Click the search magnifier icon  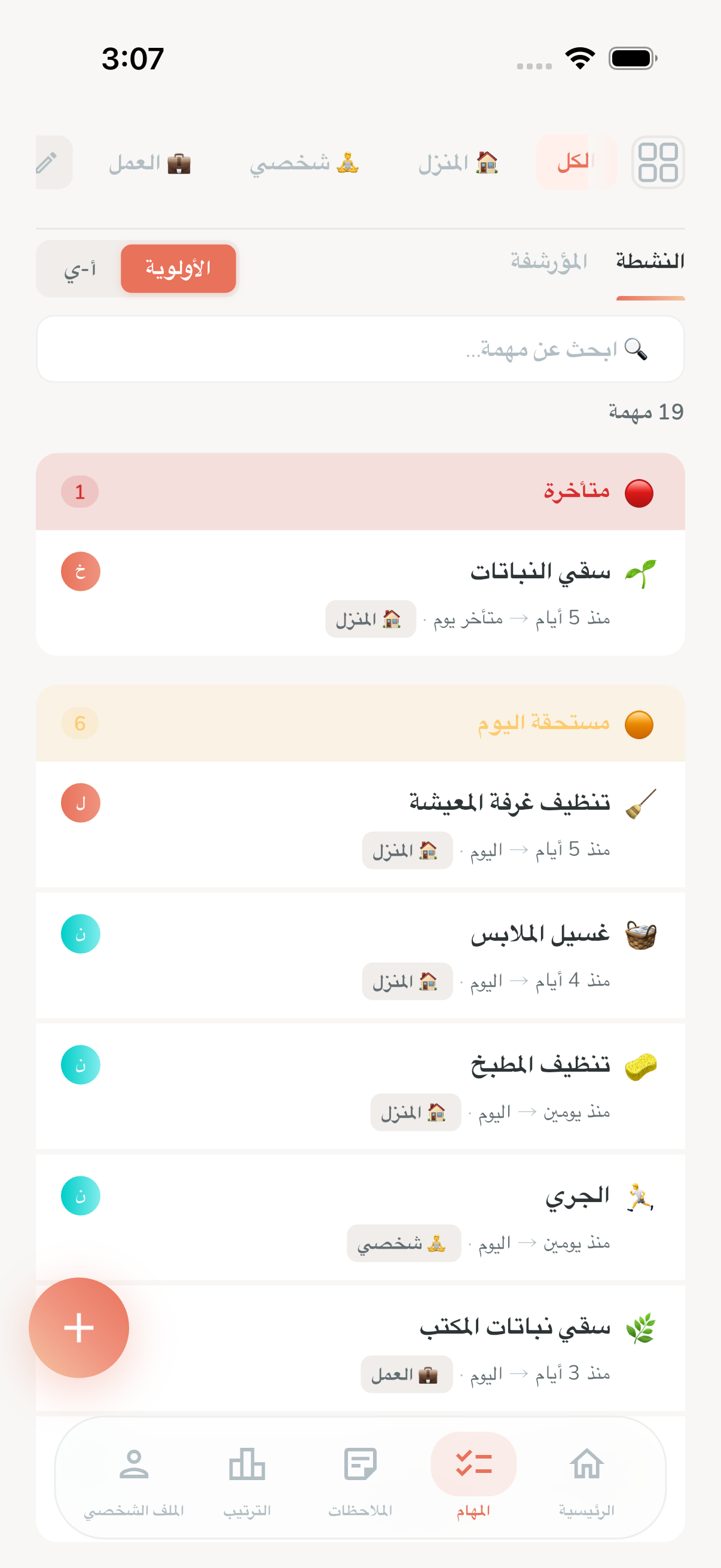[637, 349]
